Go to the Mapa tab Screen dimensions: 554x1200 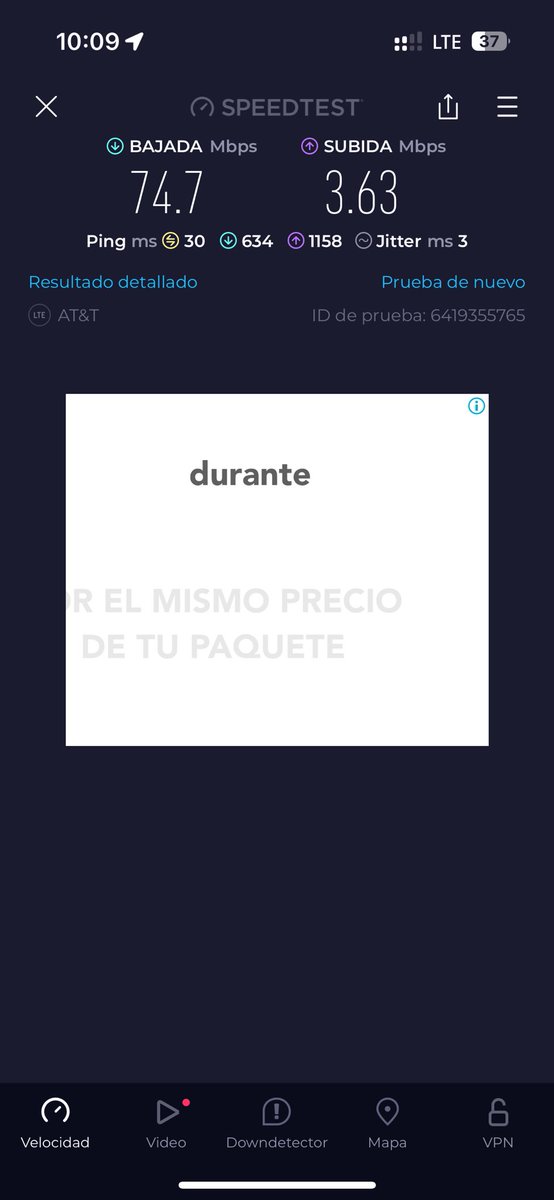click(387, 1124)
